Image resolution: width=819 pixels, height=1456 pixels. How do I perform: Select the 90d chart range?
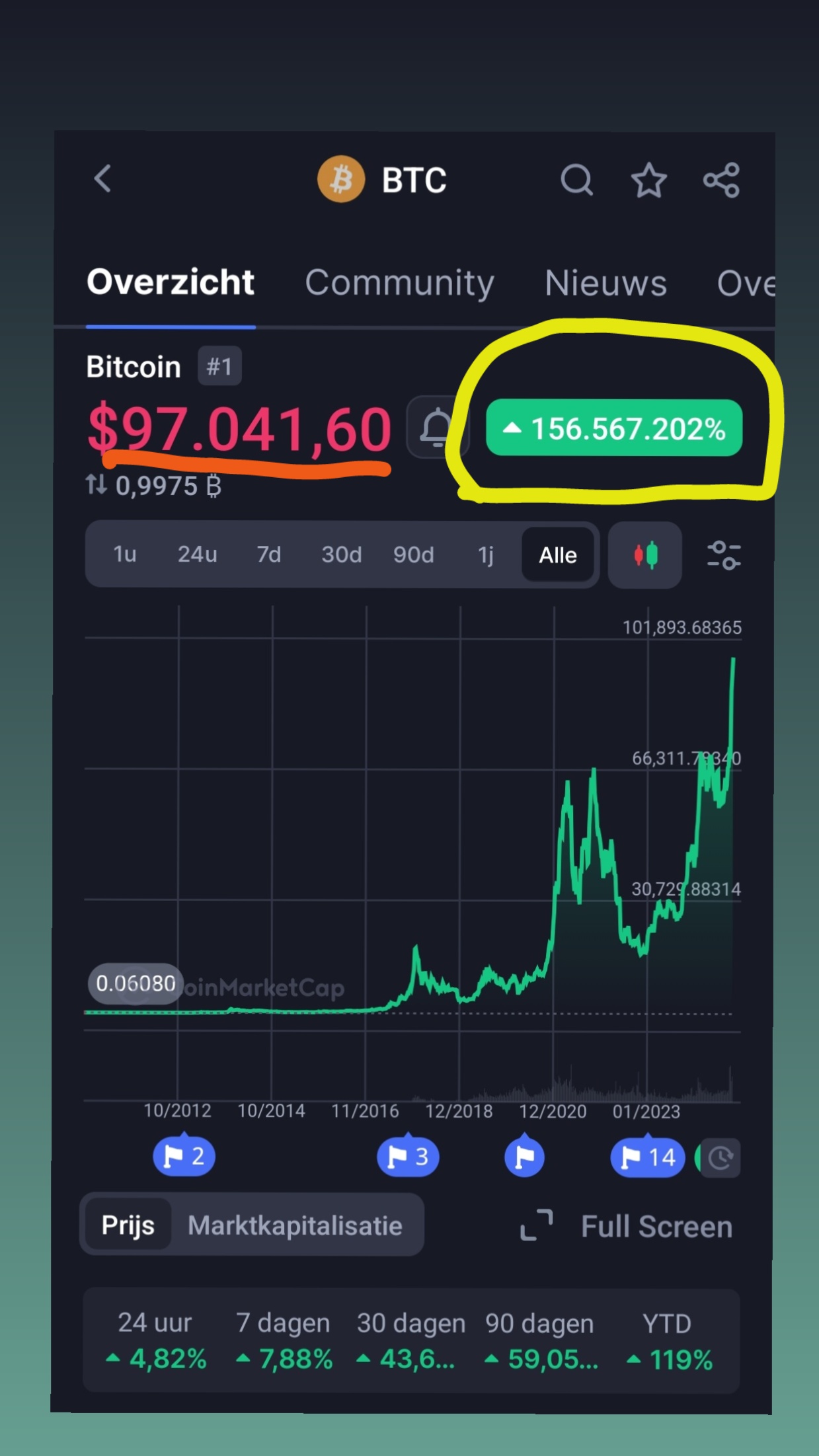pos(413,554)
